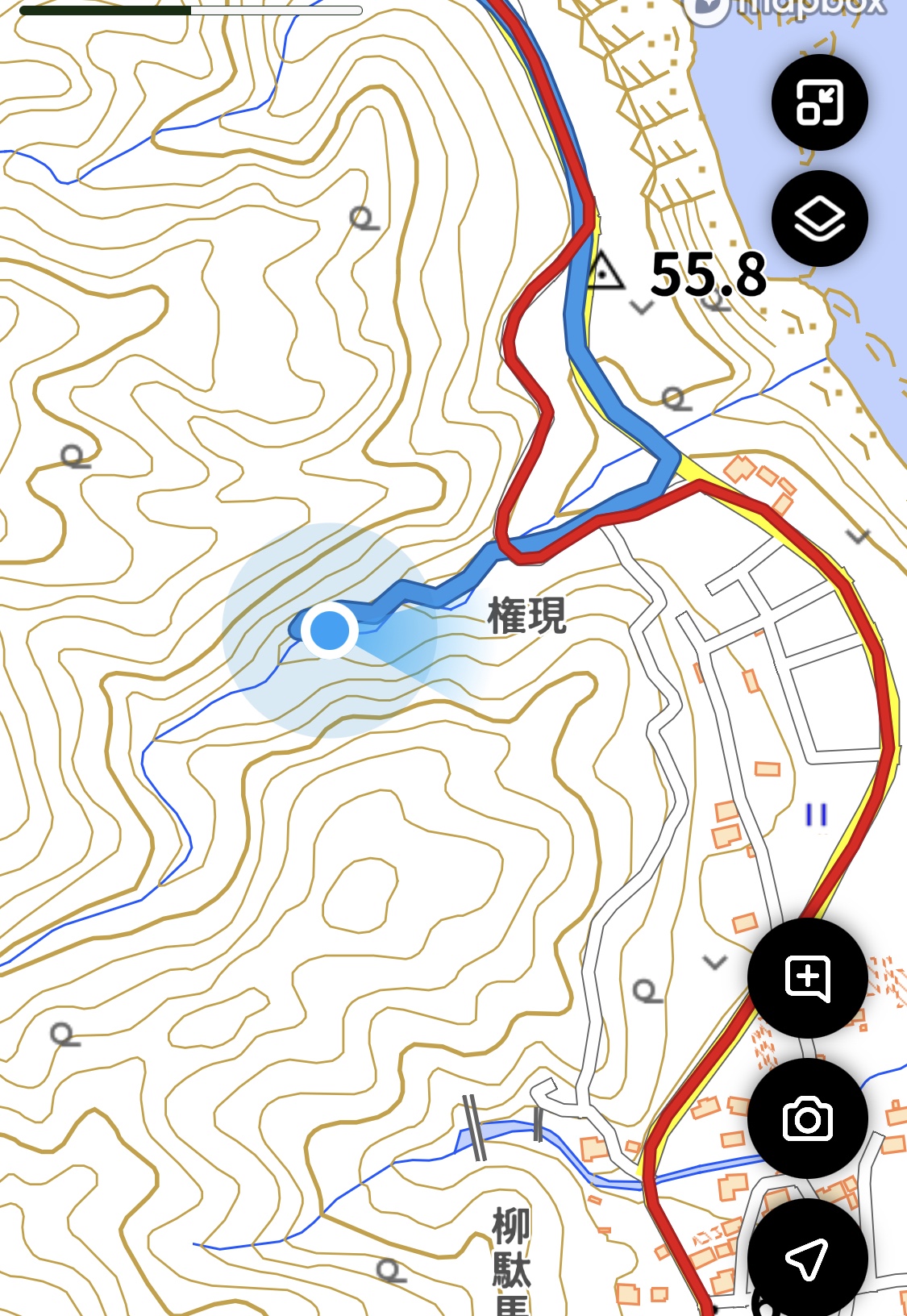Viewport: 907px width, 1316px height.
Task: Open the camera to take a photo
Action: click(x=807, y=1118)
